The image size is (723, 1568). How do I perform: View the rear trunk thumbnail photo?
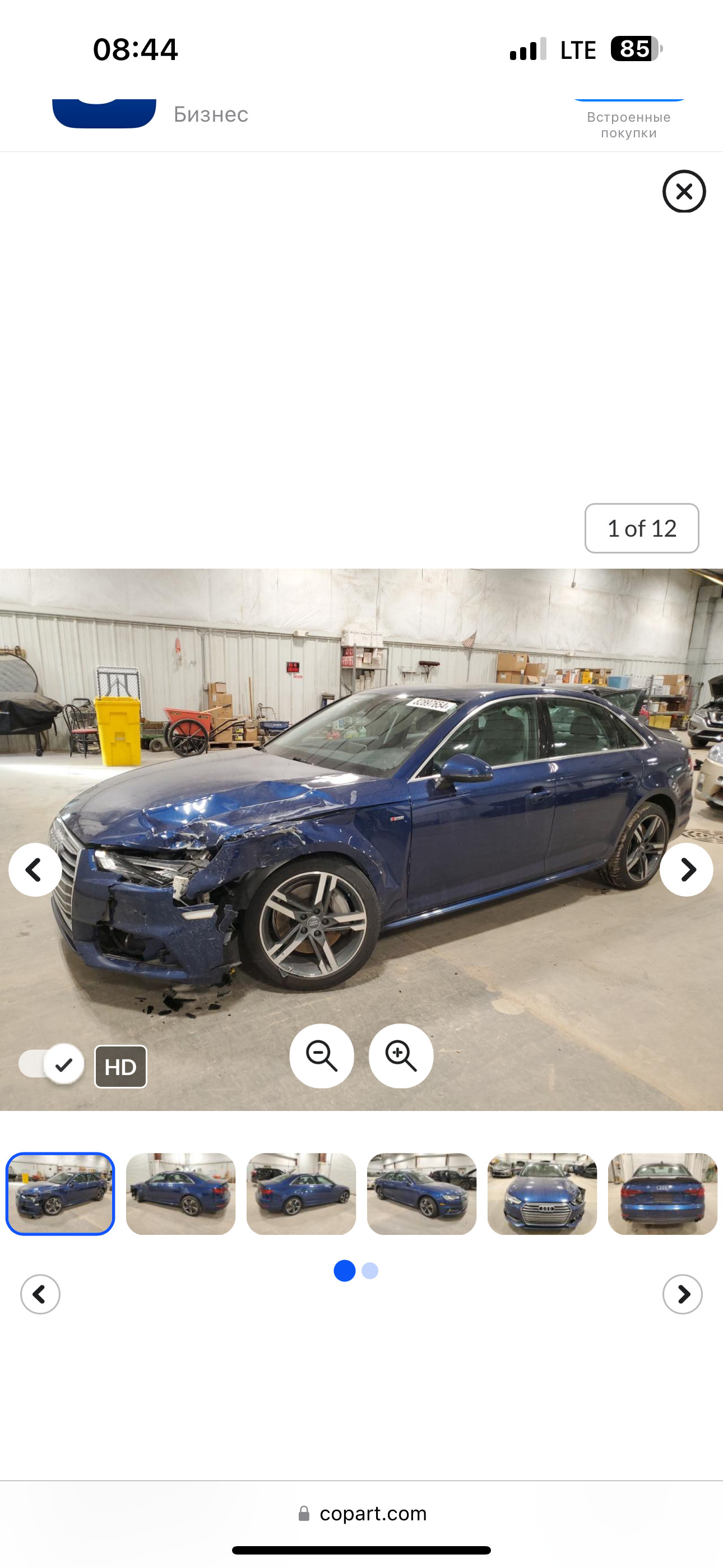tap(662, 1193)
